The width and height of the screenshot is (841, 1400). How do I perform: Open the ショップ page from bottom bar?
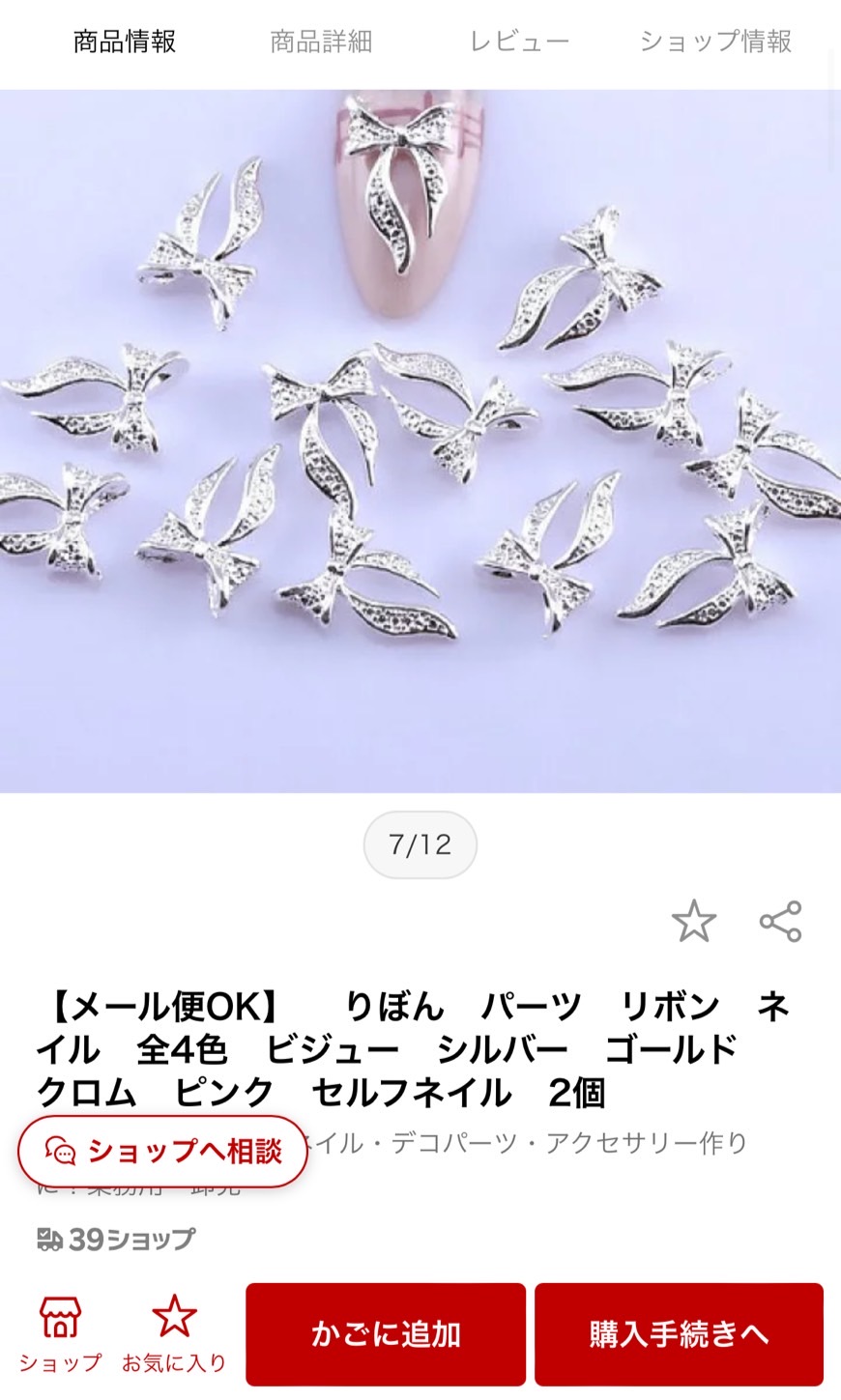[x=60, y=1334]
